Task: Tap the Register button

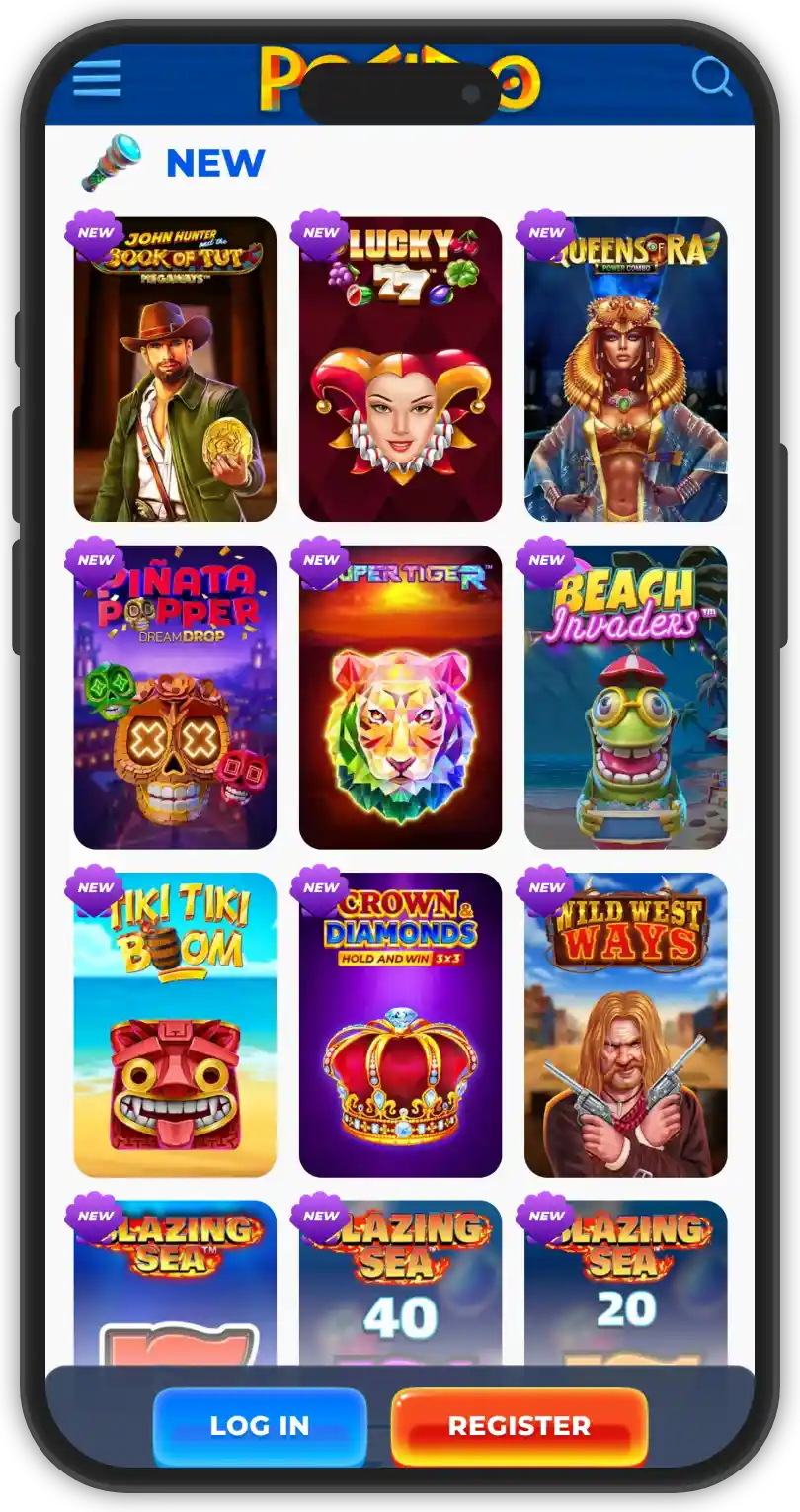Action: 520,1426
